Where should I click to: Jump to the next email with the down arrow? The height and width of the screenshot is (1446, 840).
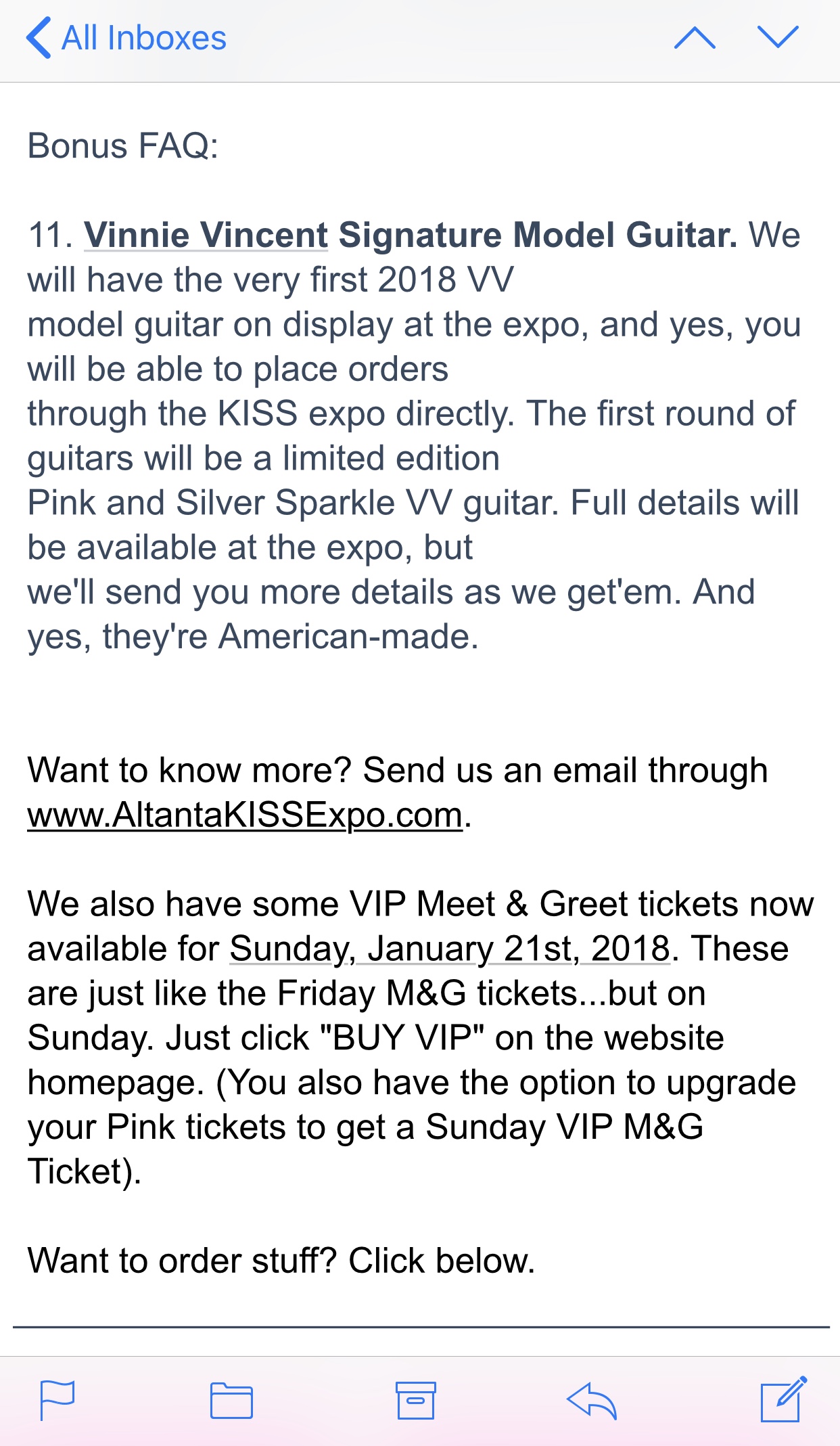778,38
